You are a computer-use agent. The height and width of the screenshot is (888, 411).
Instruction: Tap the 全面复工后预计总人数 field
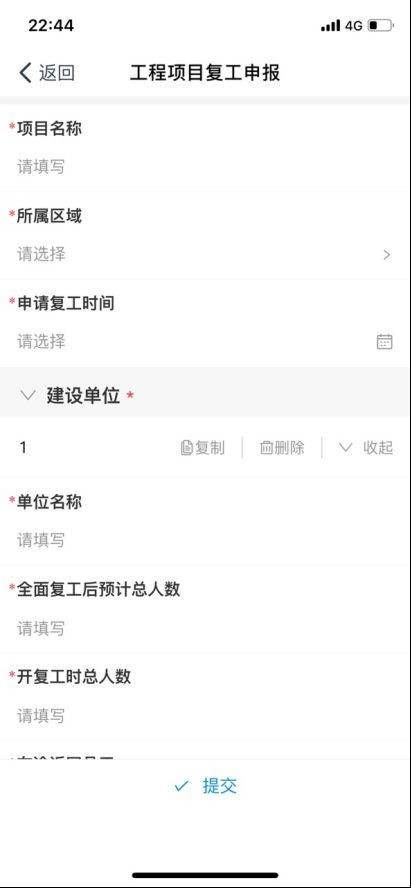click(x=206, y=628)
